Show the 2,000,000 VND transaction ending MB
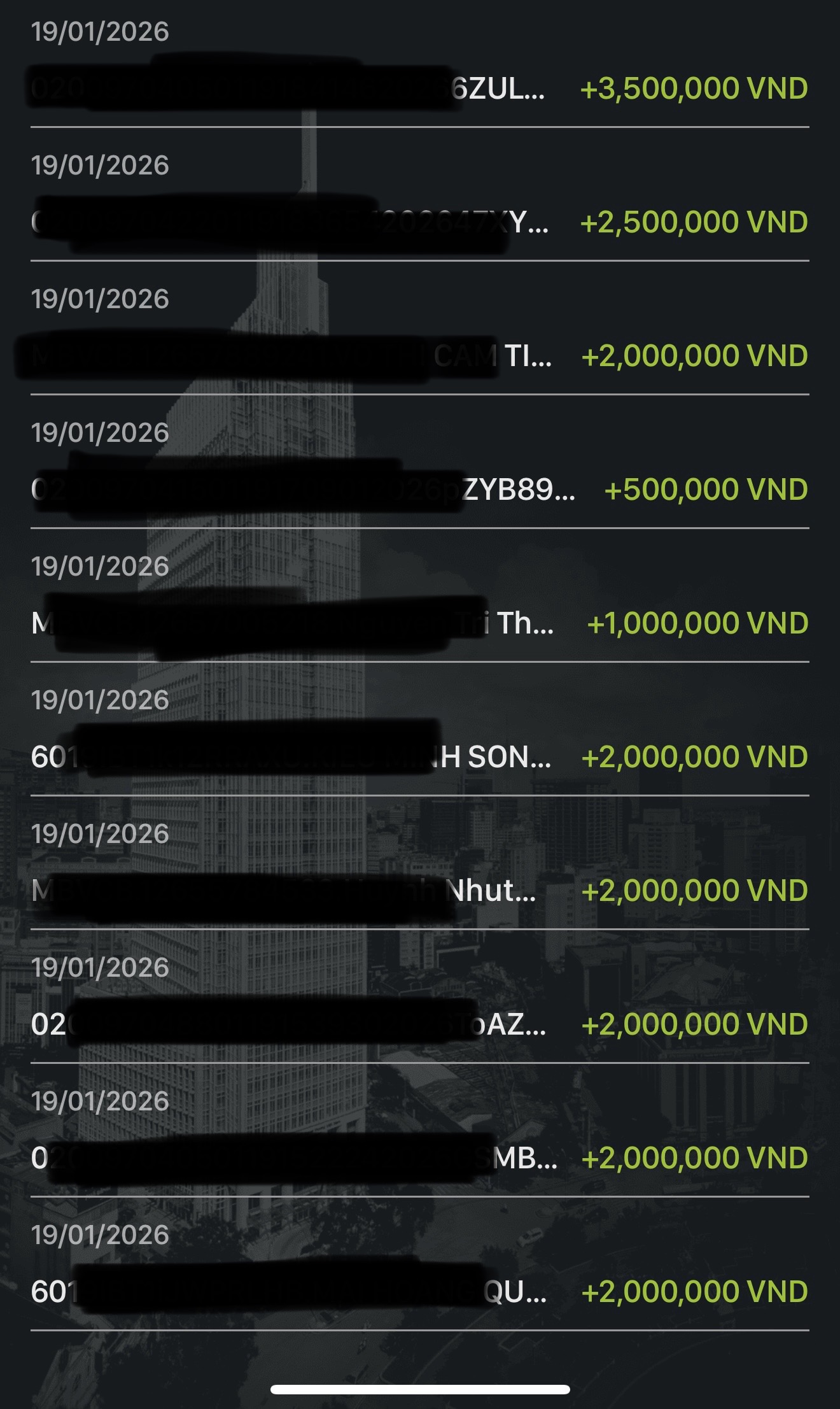The height and width of the screenshot is (1409, 840). click(x=694, y=1158)
